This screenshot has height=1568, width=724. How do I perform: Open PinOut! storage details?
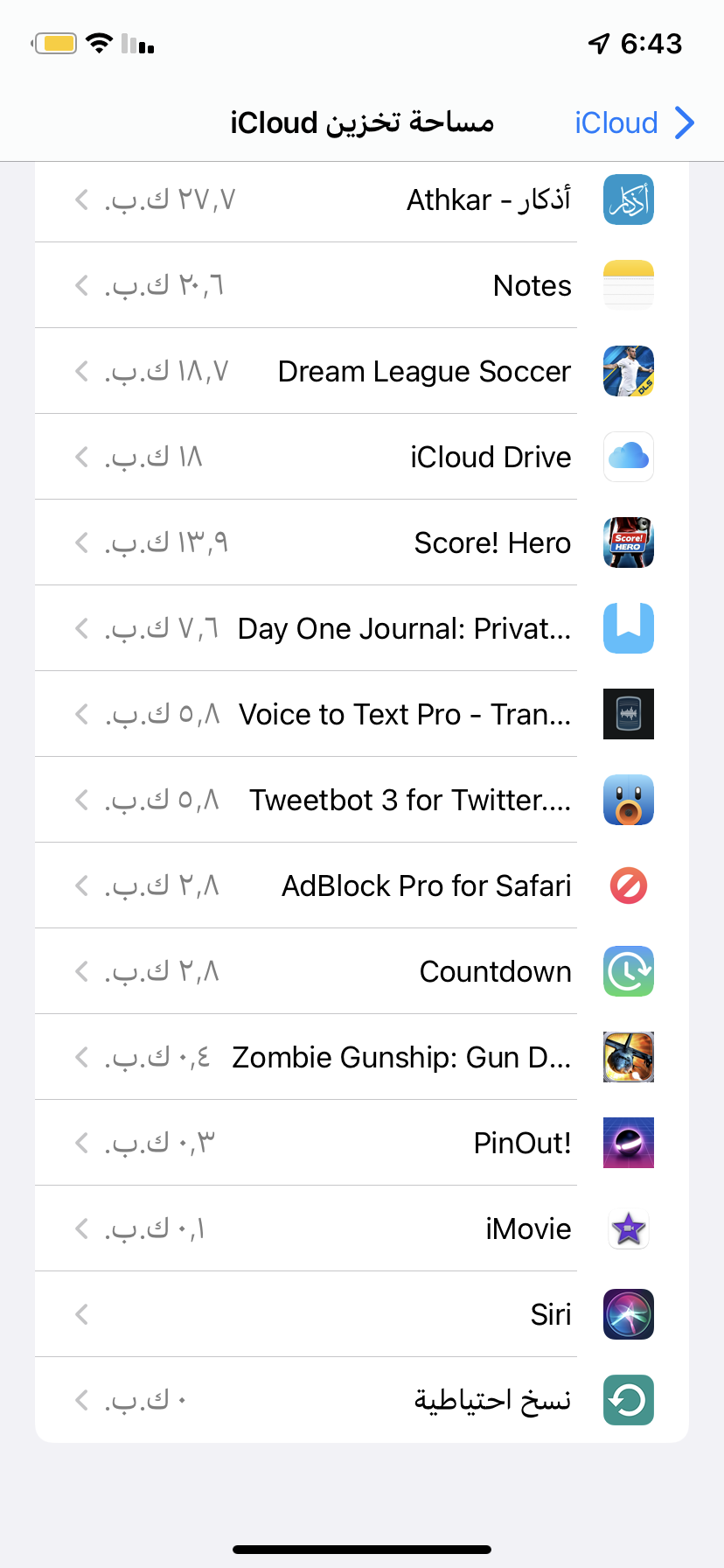tap(362, 1144)
